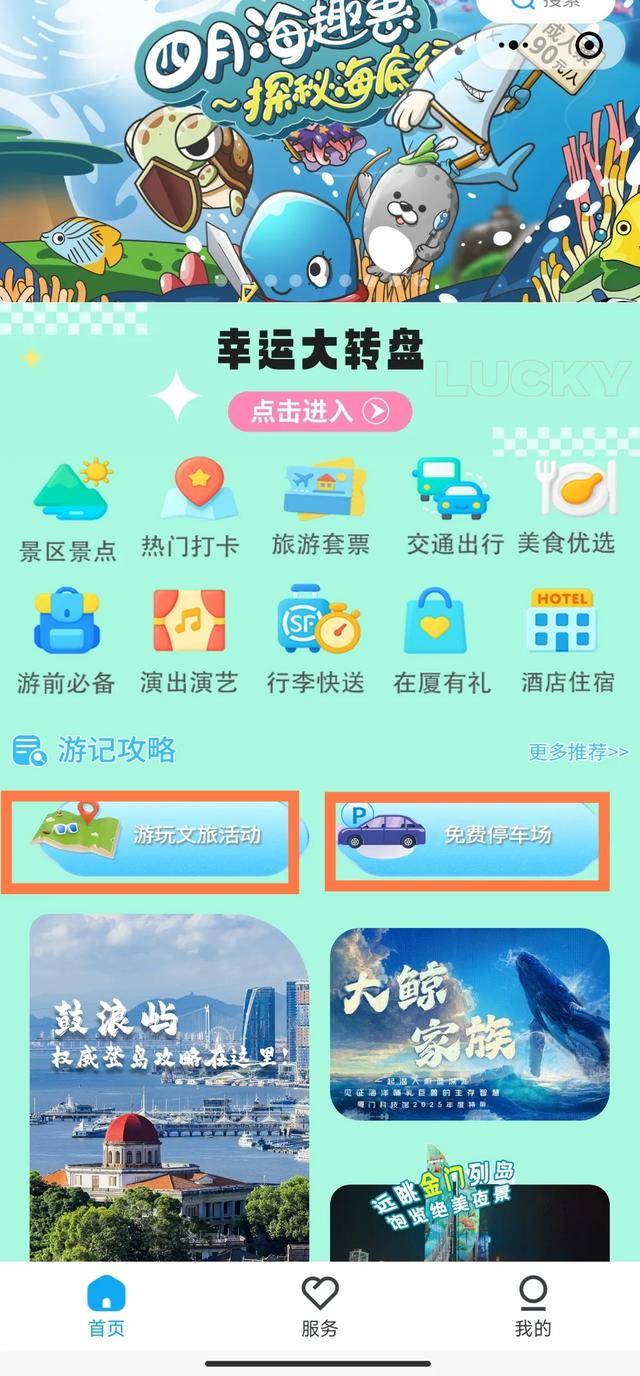Open 行李快送 luggage delivery
The height and width of the screenshot is (1376, 640).
[x=316, y=642]
